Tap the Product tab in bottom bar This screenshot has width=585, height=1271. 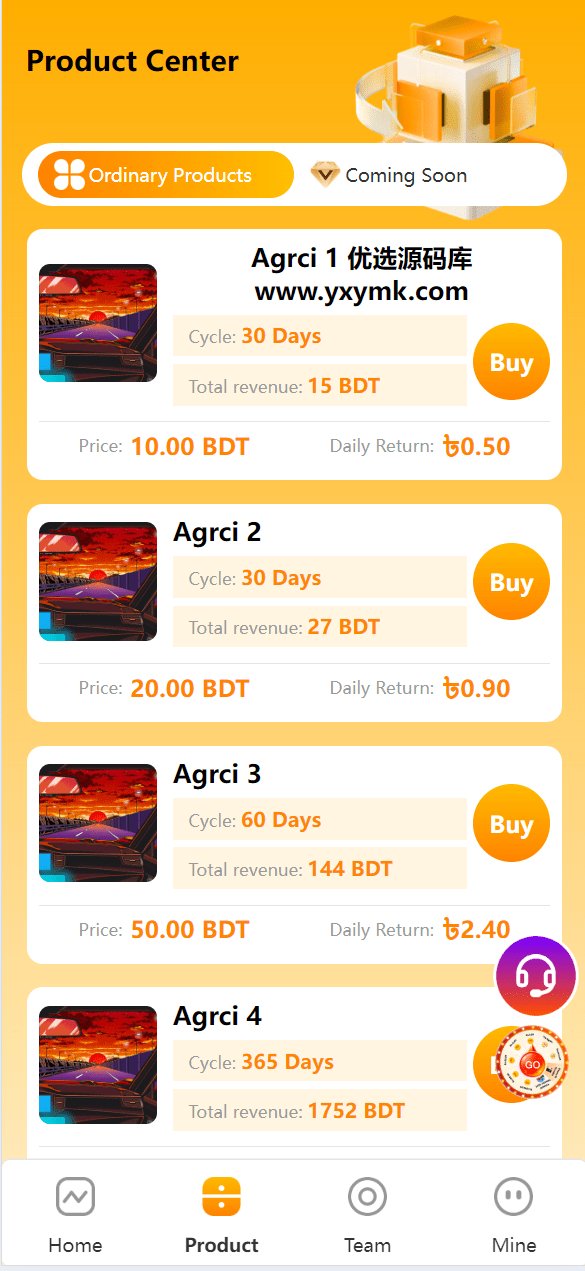tap(221, 1215)
